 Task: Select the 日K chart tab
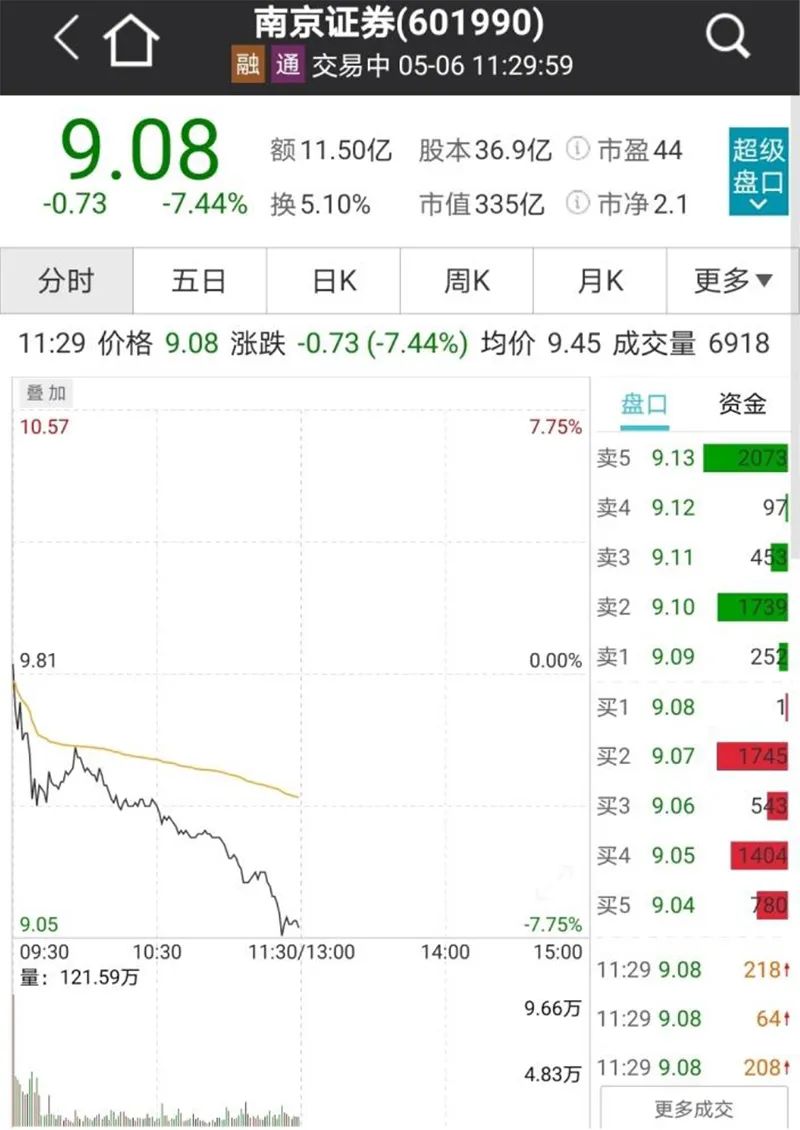[333, 281]
